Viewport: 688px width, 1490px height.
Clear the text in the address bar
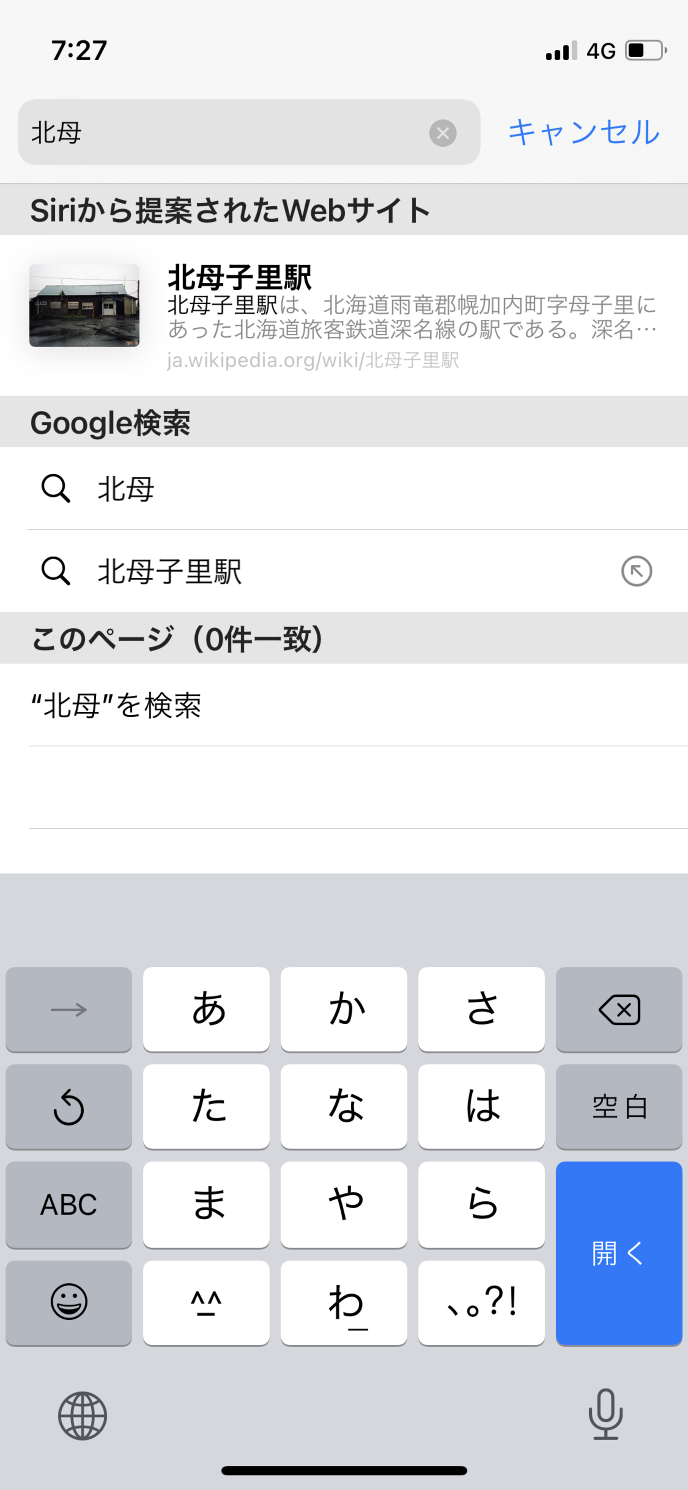coord(443,133)
